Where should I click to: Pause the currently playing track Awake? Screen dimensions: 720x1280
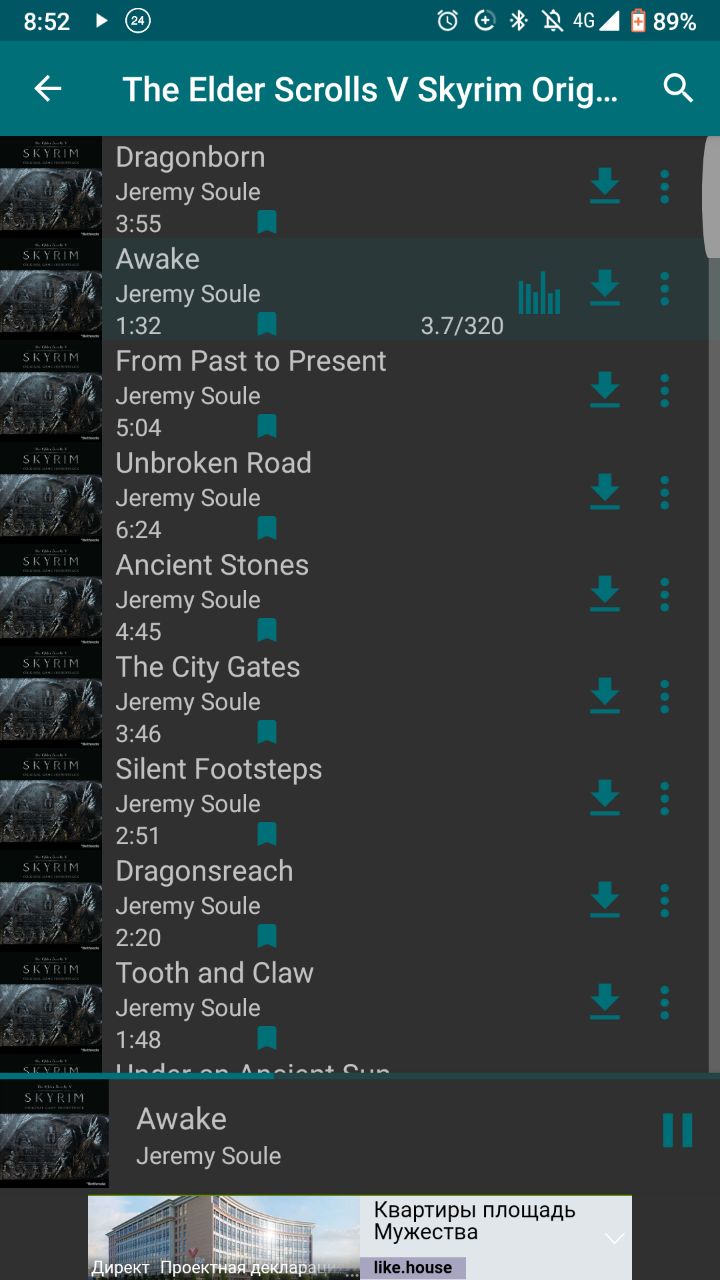677,1131
